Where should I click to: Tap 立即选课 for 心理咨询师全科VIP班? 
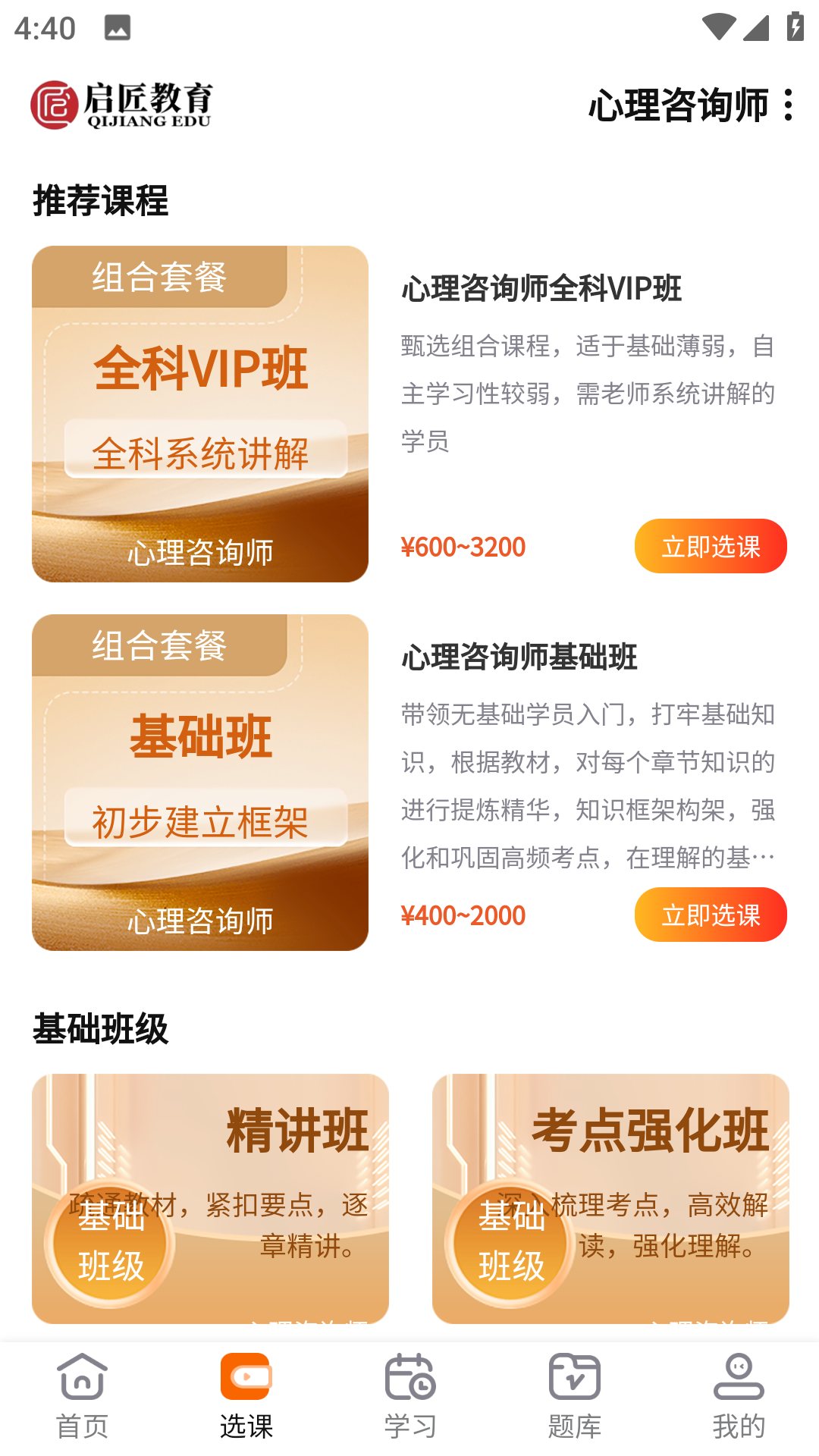coord(710,546)
